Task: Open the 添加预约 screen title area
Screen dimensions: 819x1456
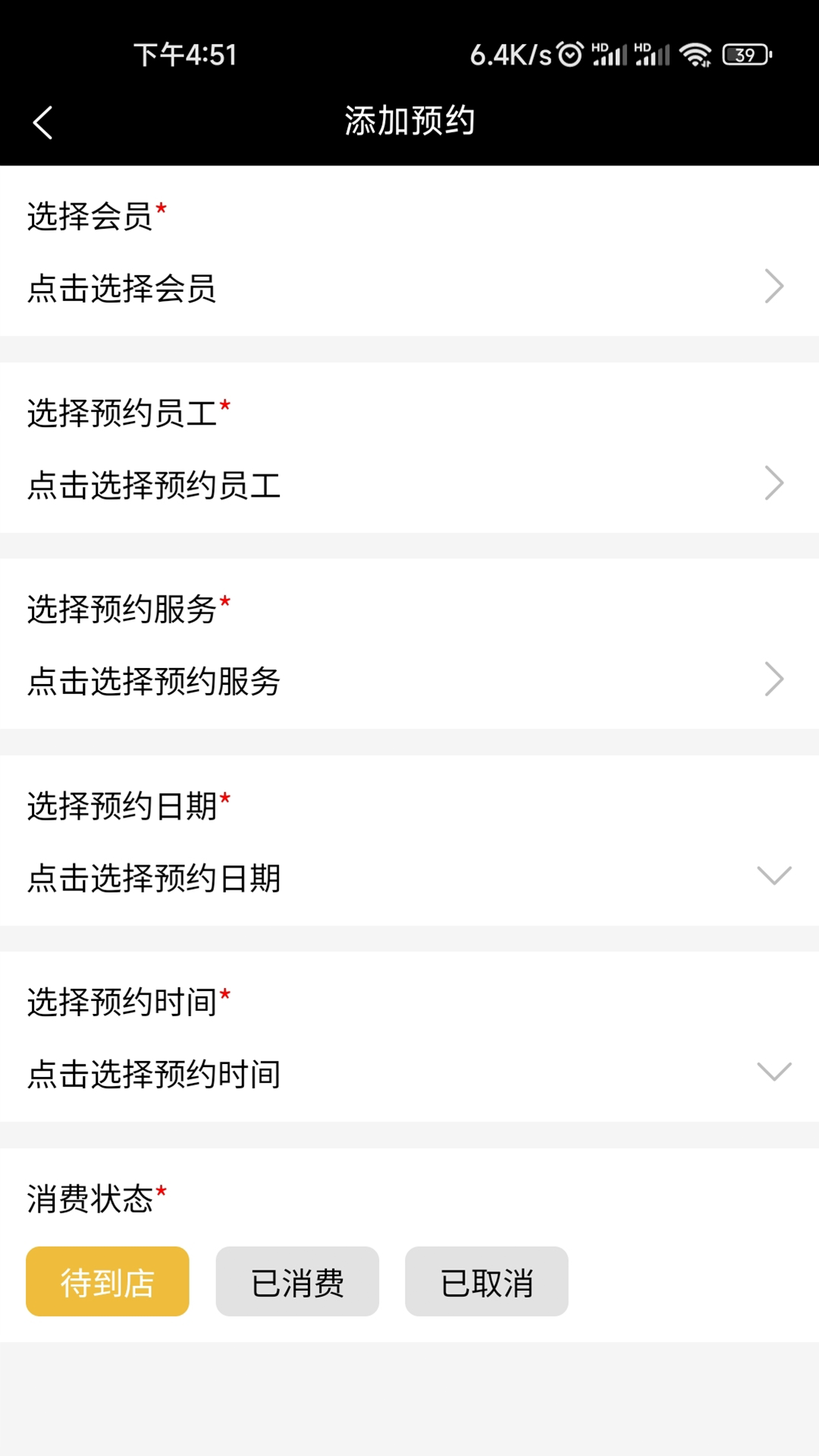Action: [x=409, y=121]
